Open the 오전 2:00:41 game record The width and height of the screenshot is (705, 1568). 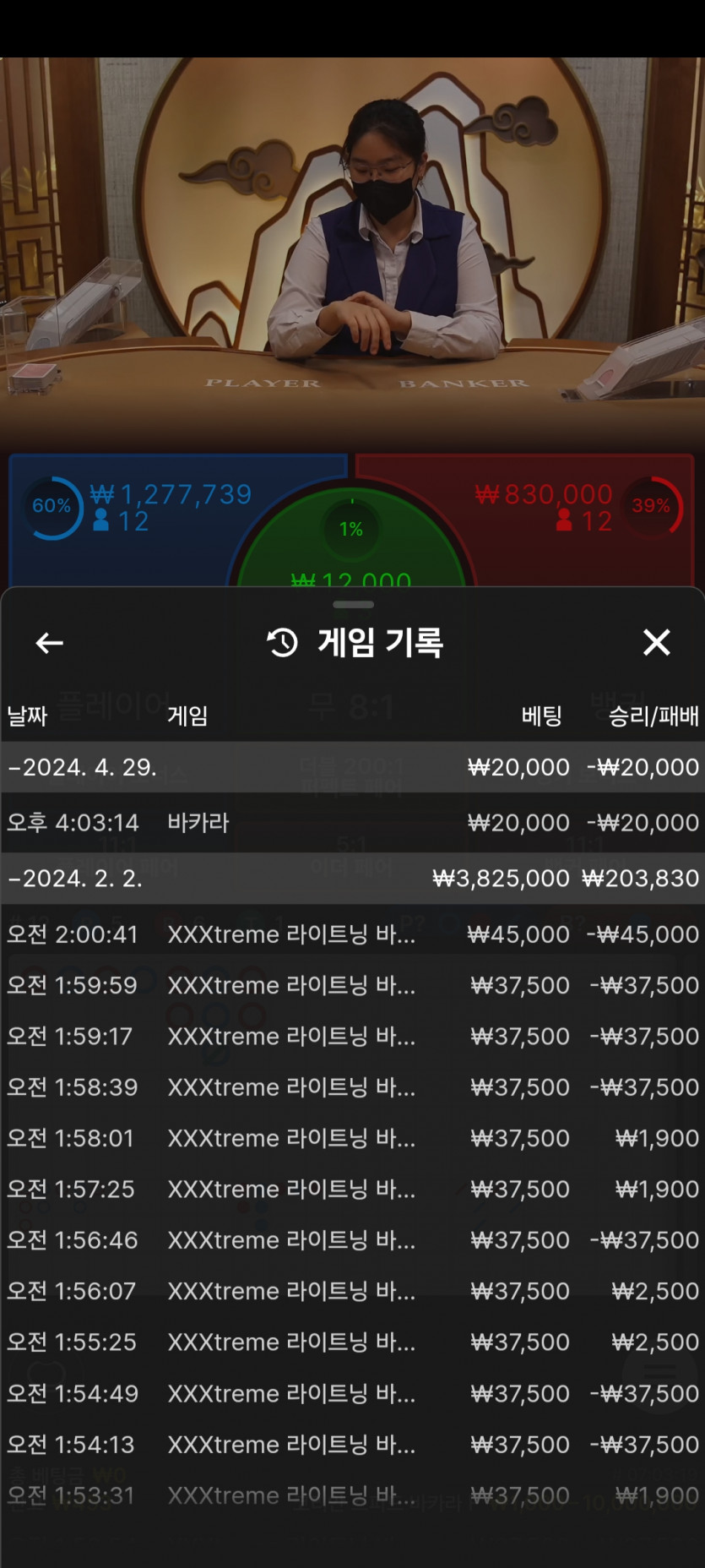coord(352,934)
